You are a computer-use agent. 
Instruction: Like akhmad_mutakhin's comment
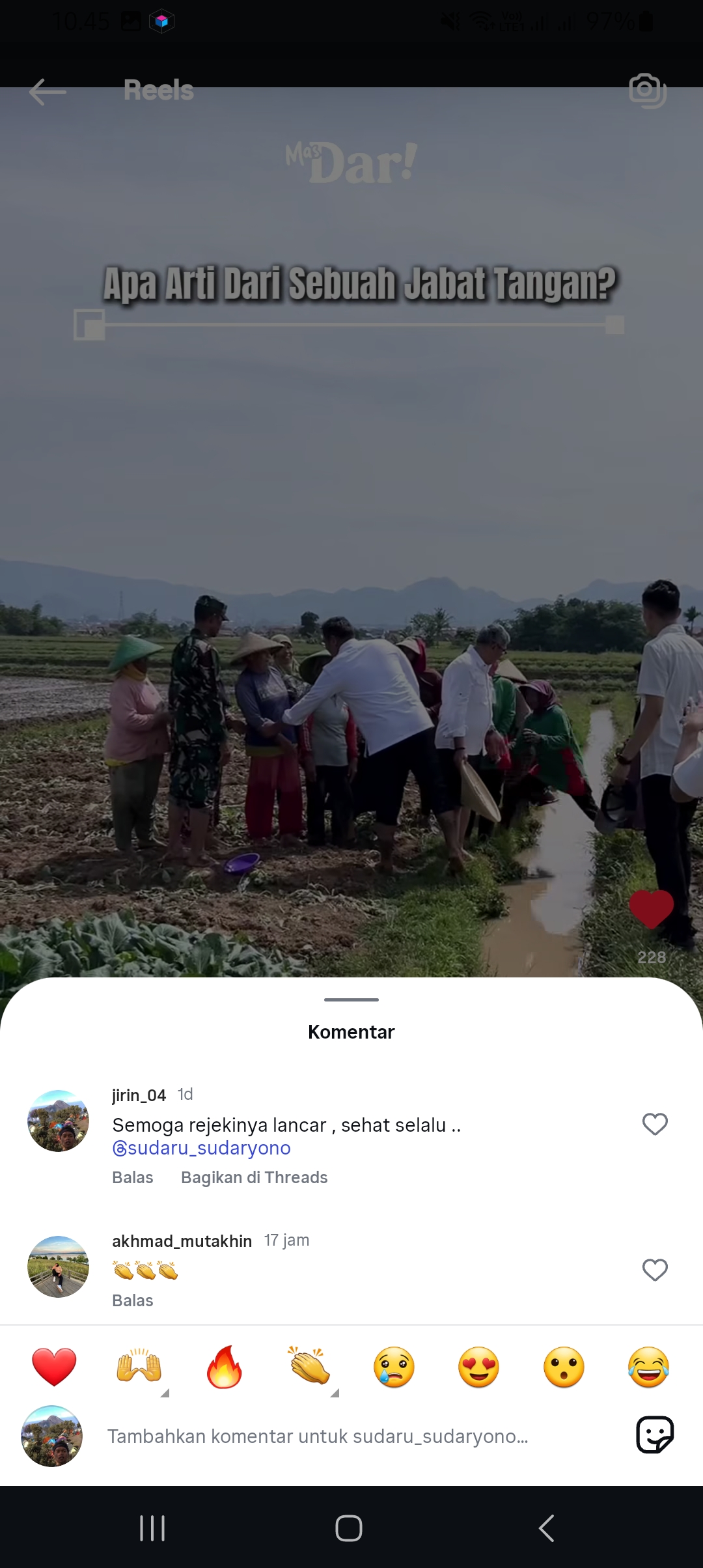tap(655, 1270)
